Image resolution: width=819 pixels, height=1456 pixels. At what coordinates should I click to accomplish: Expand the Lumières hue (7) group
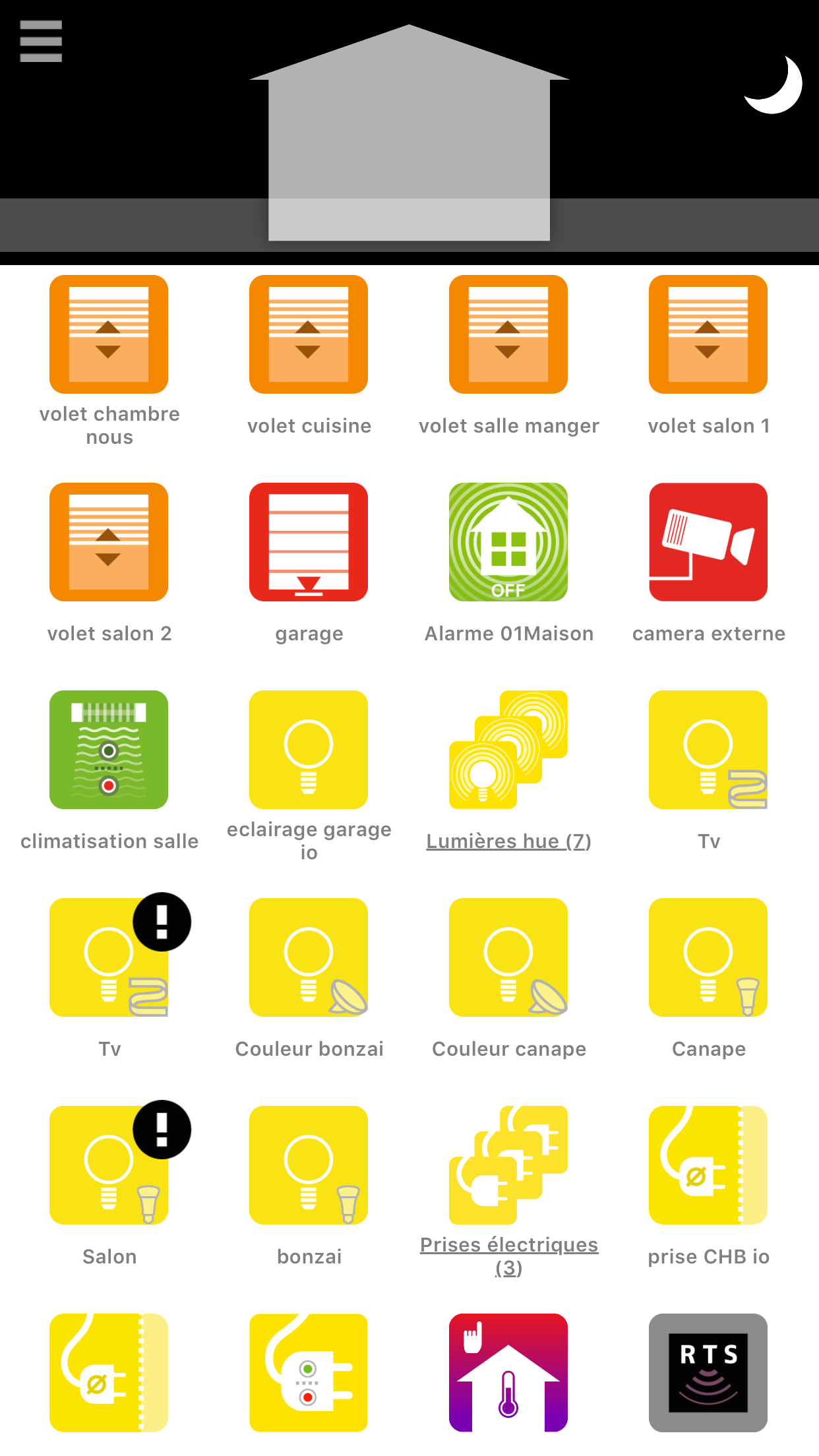point(508,750)
